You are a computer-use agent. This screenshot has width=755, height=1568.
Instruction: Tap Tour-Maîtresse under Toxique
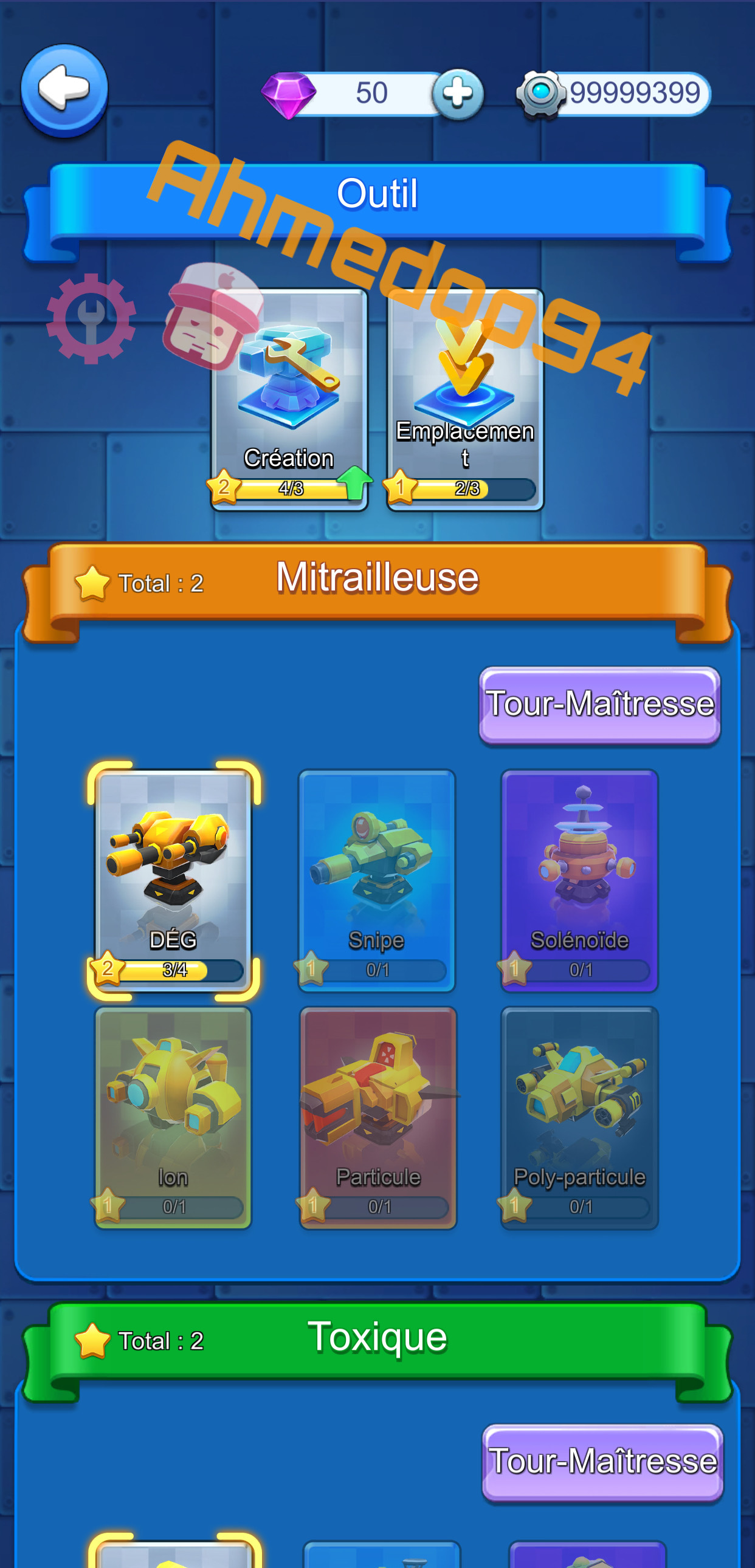(x=602, y=1462)
